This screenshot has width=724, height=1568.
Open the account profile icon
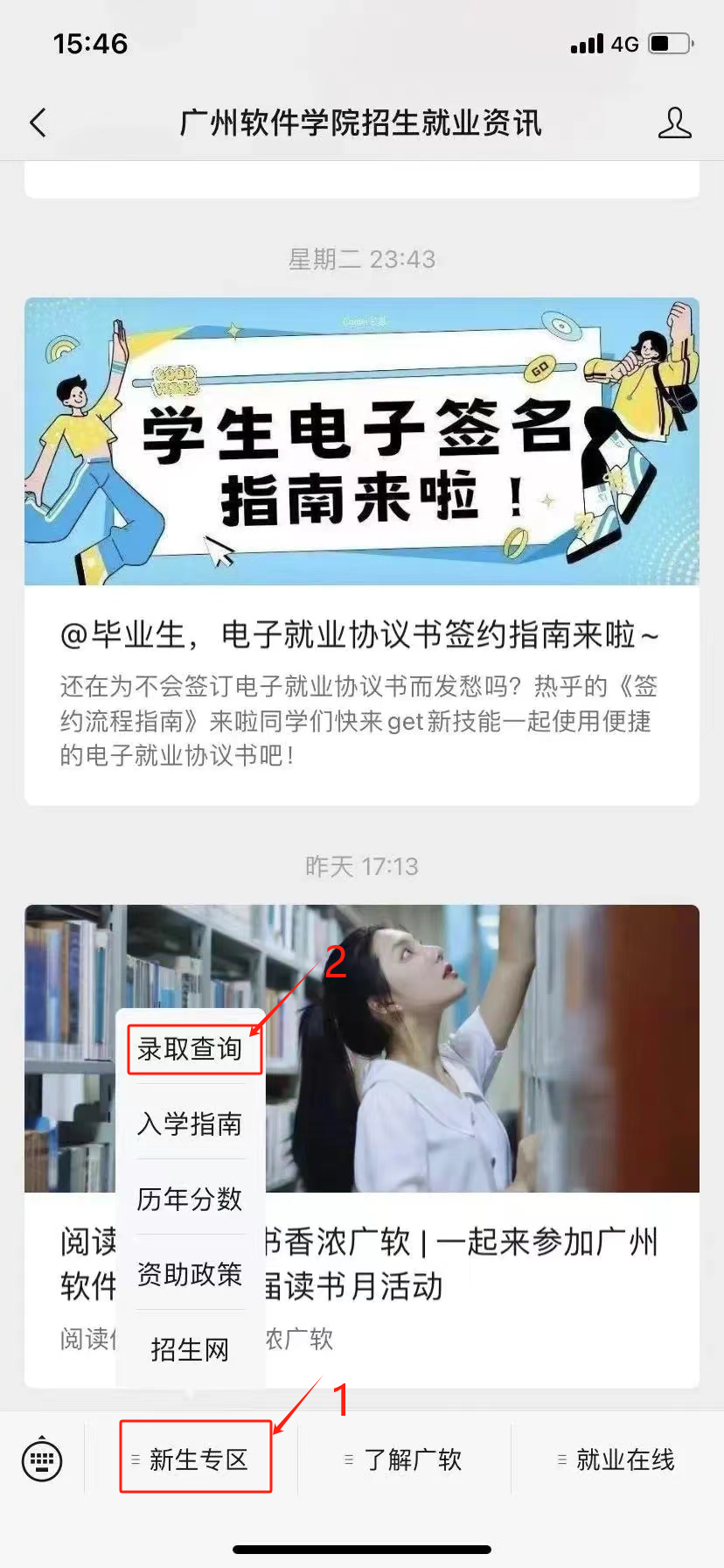coord(674,123)
